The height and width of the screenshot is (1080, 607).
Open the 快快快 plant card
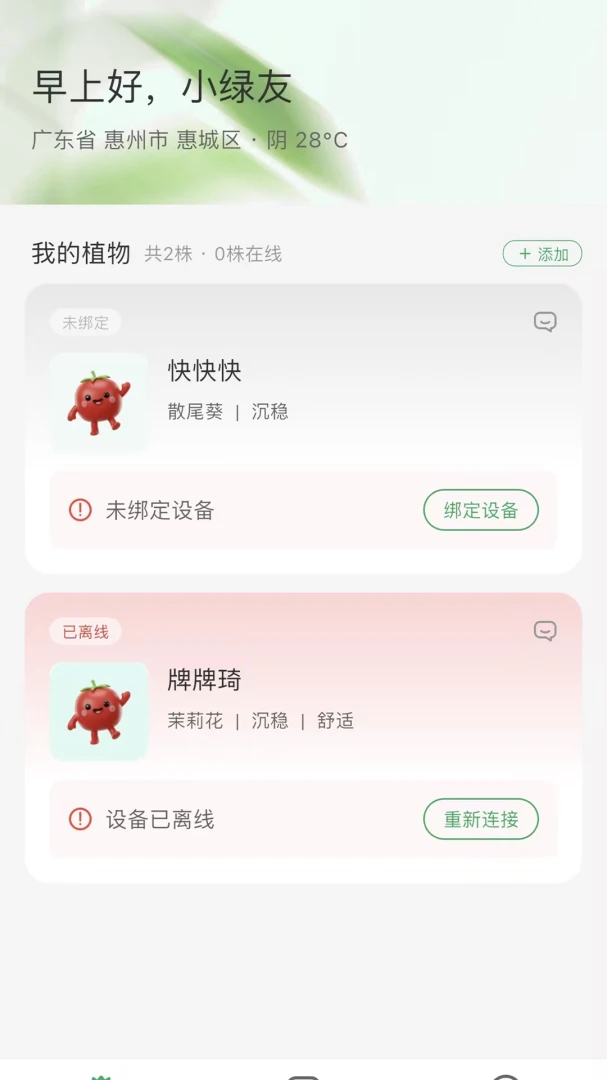[303, 428]
